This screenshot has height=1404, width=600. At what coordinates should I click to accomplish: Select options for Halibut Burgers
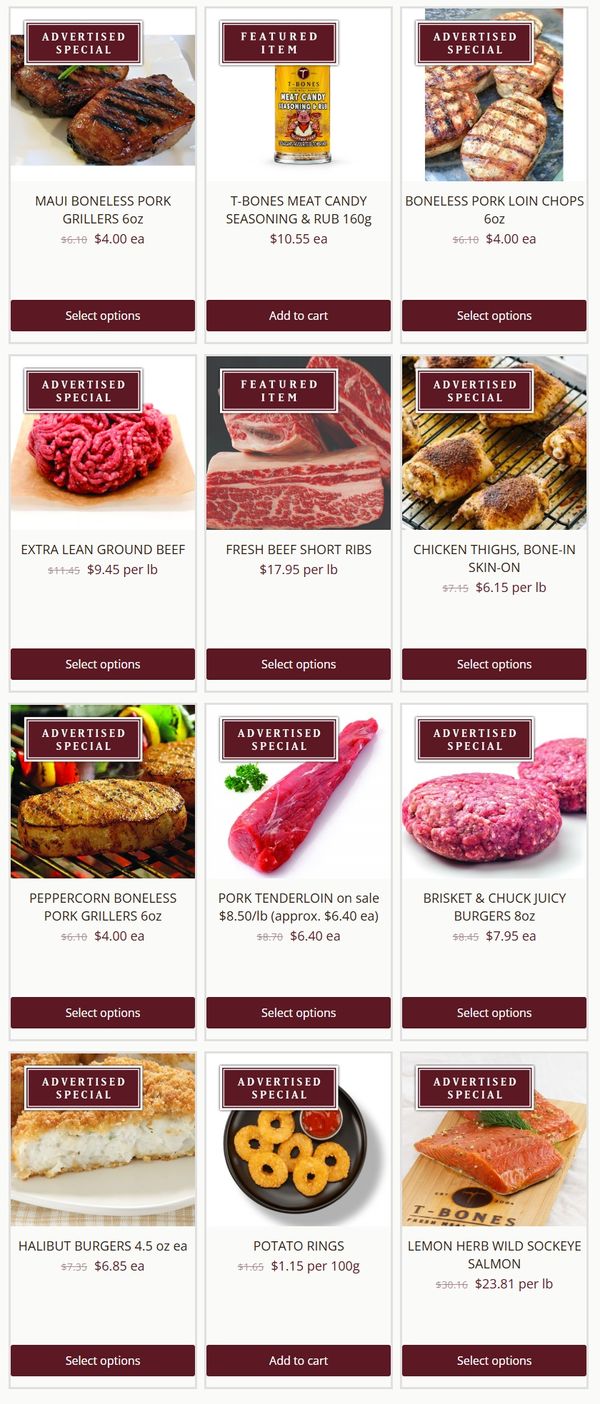(x=102, y=1361)
